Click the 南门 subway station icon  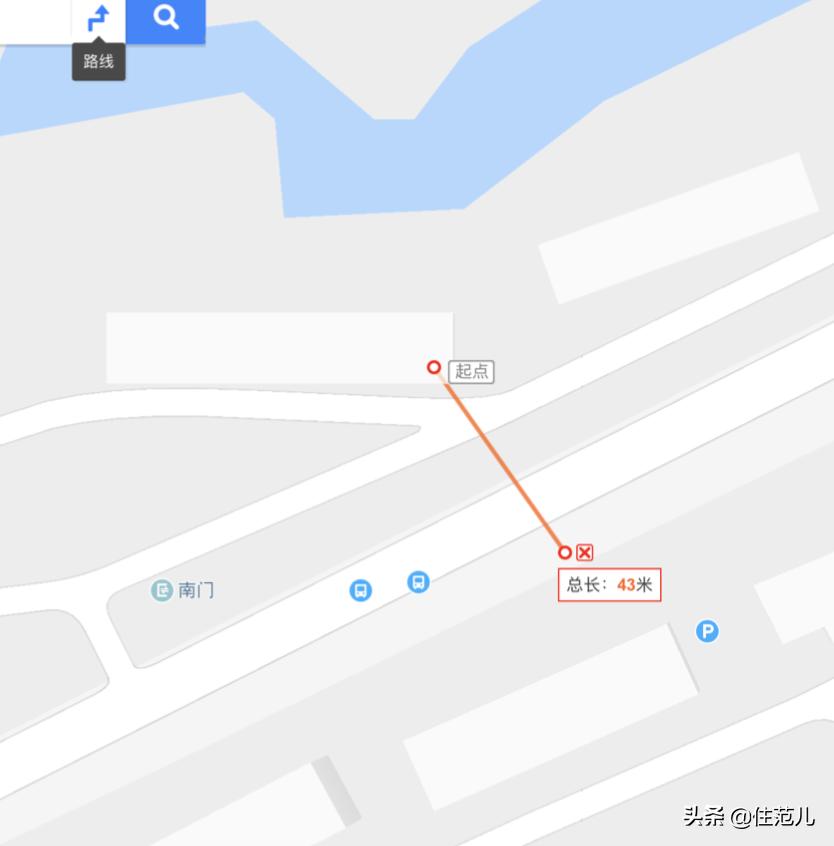[x=160, y=590]
